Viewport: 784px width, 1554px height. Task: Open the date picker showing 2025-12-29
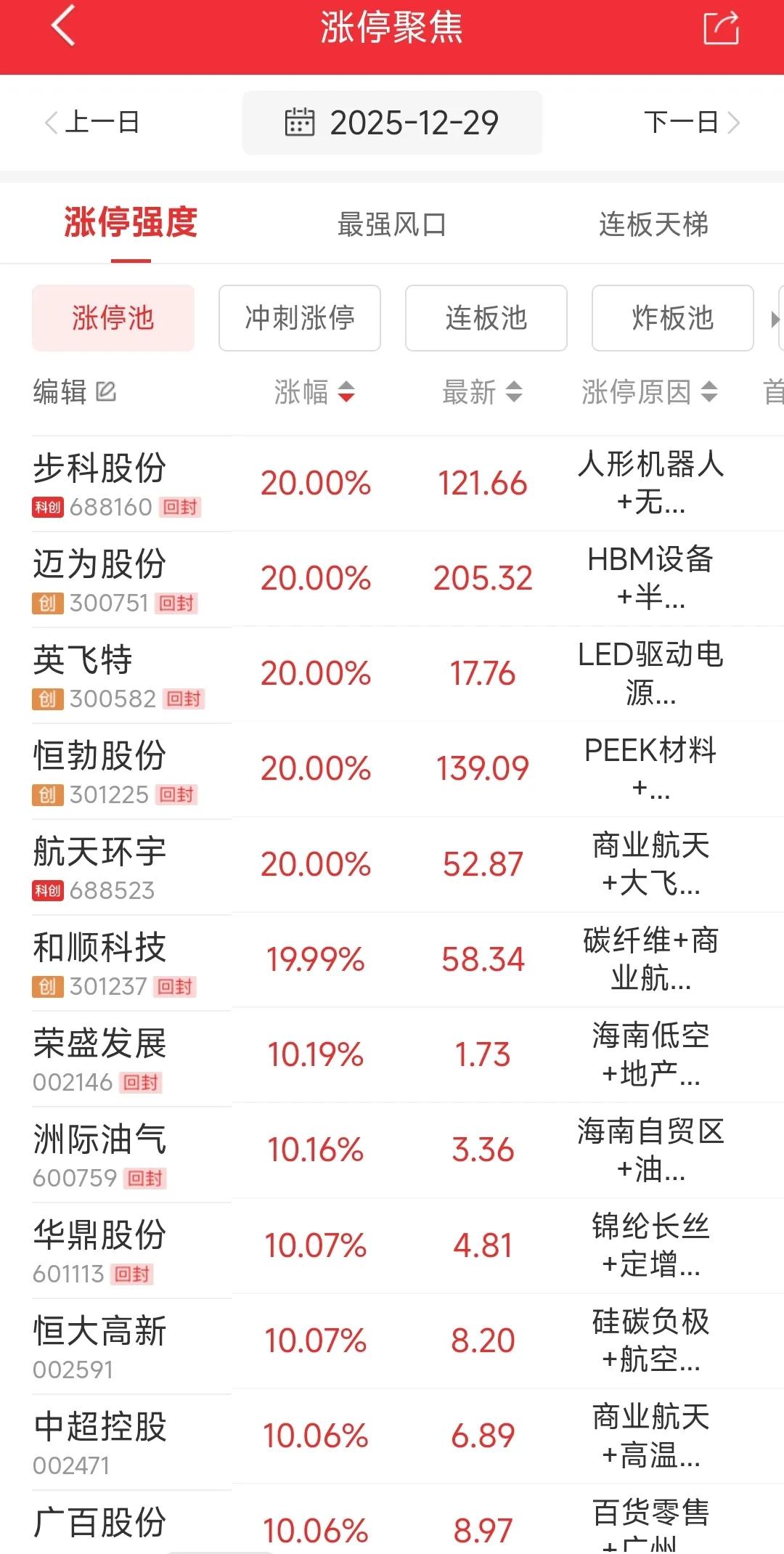click(x=392, y=123)
